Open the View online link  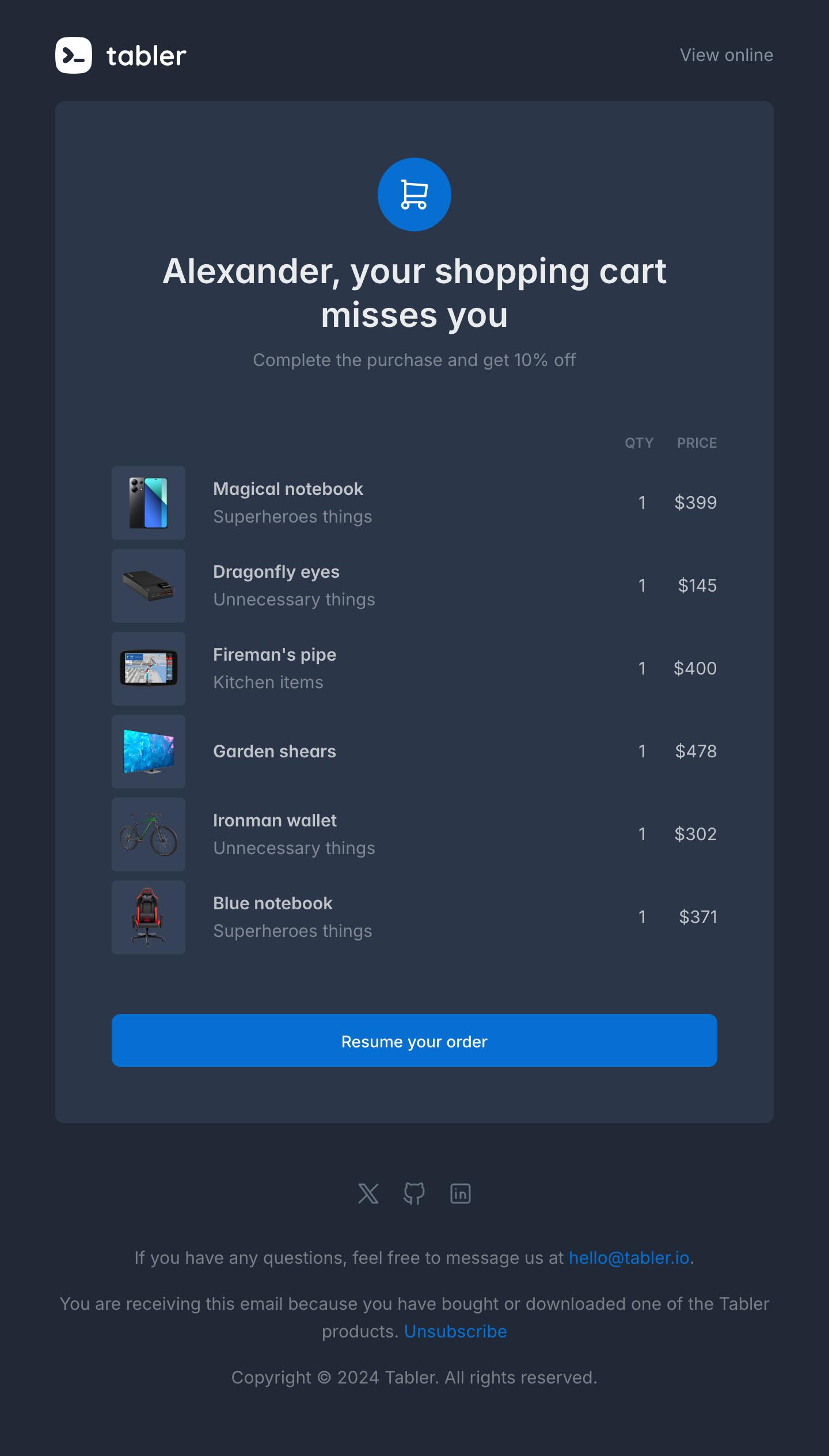click(x=726, y=55)
